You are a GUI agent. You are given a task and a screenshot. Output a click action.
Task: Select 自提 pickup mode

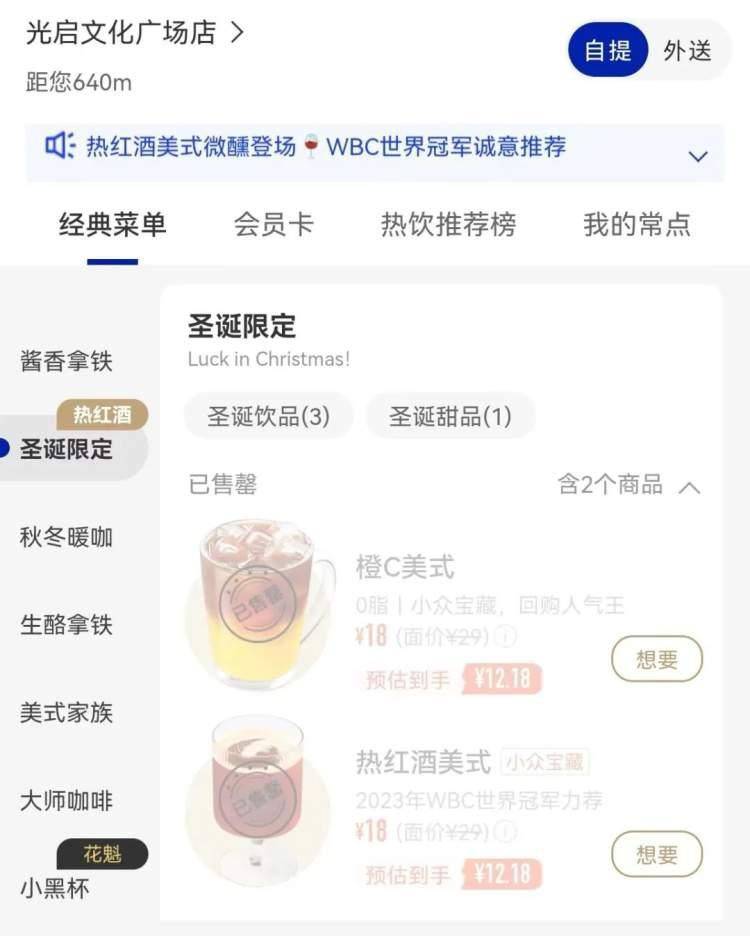[608, 50]
